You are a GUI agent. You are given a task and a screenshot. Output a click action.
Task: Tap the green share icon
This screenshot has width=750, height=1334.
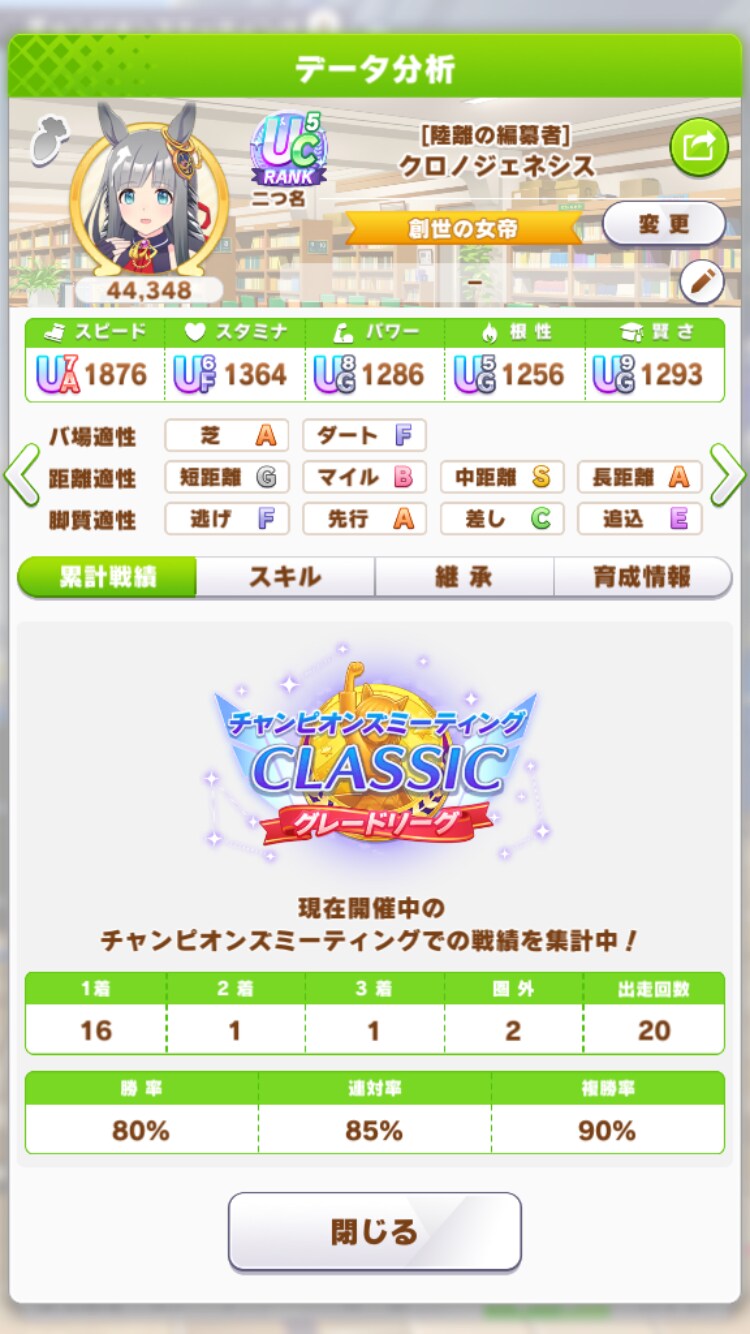pyautogui.click(x=699, y=147)
